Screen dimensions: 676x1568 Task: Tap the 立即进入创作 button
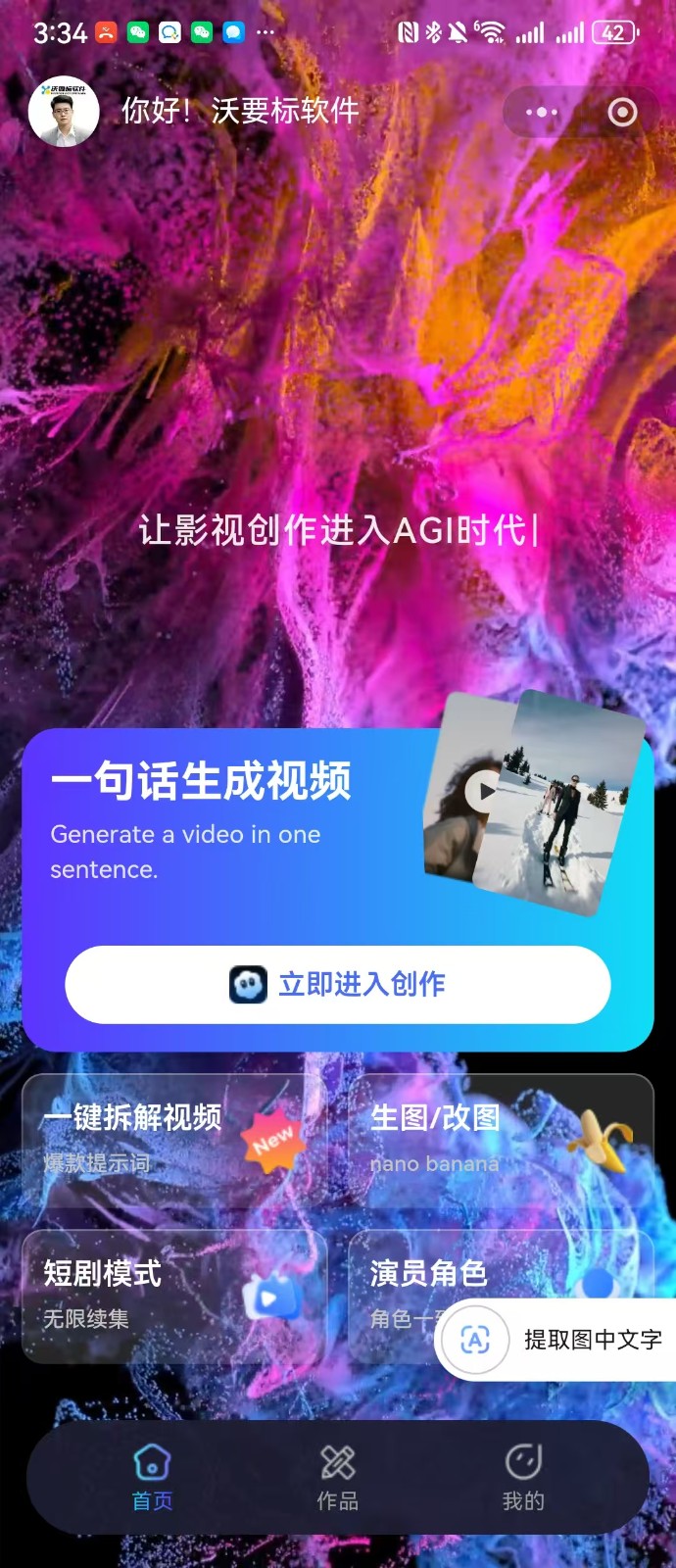(338, 985)
